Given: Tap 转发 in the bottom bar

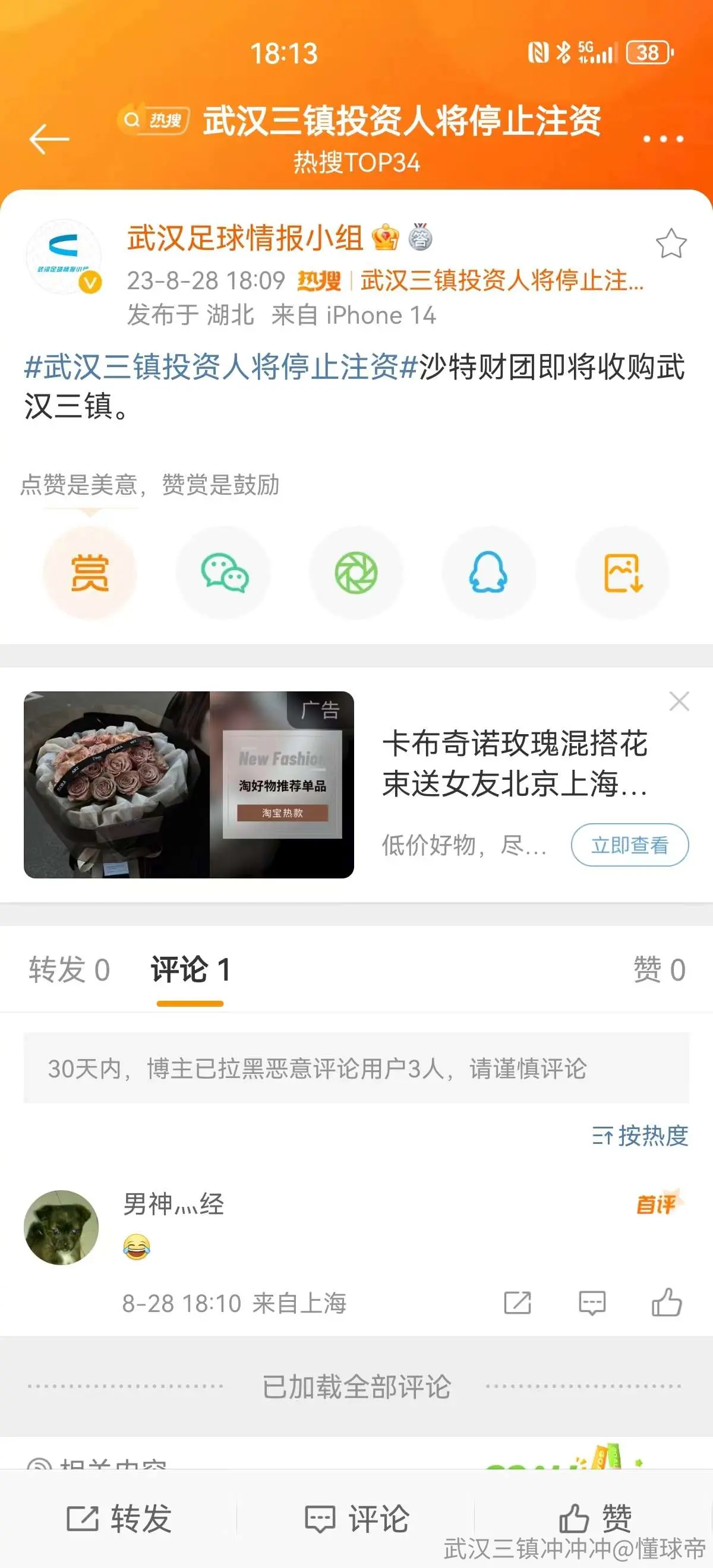Looking at the screenshot, I should coord(119,1518).
